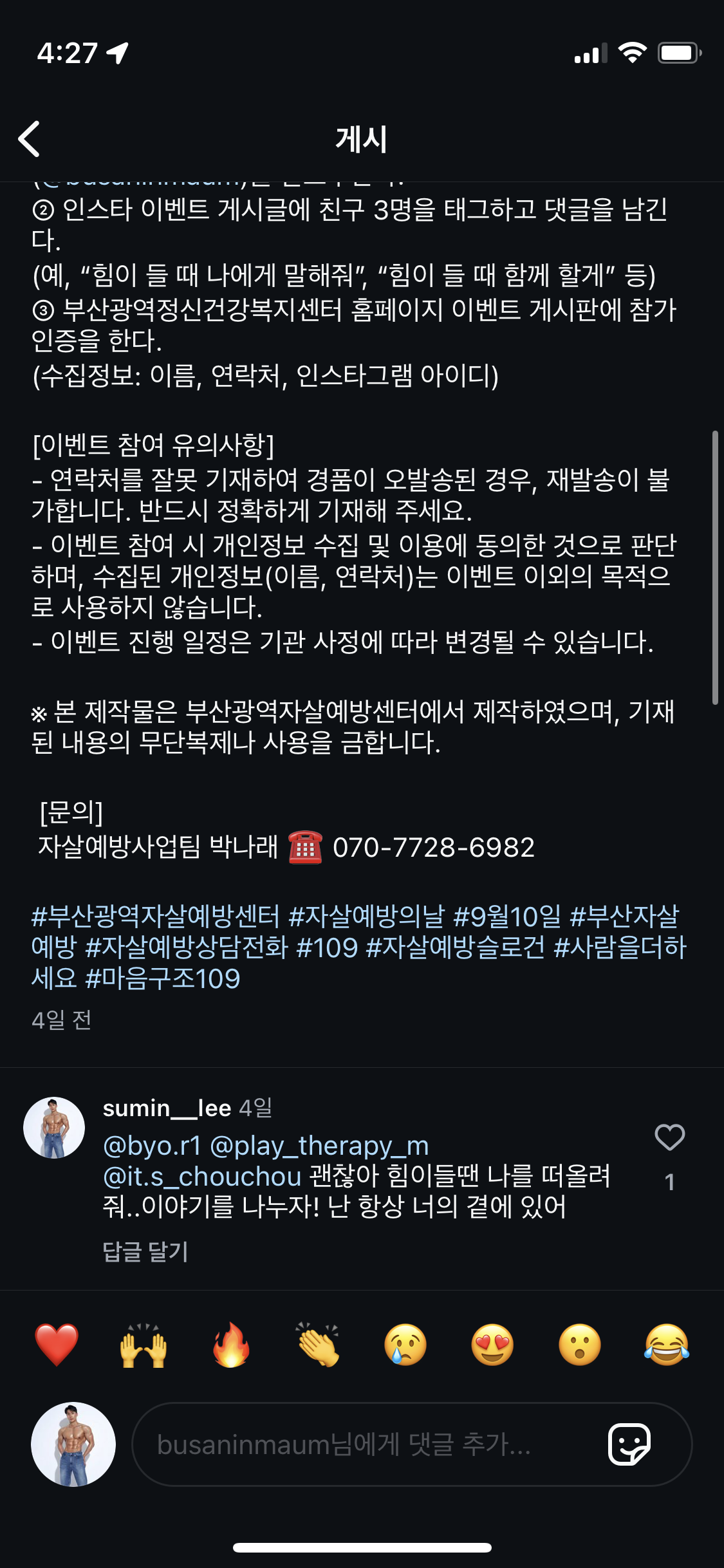Insert the fire emoji
This screenshot has height=1568, width=724.
tap(231, 1345)
